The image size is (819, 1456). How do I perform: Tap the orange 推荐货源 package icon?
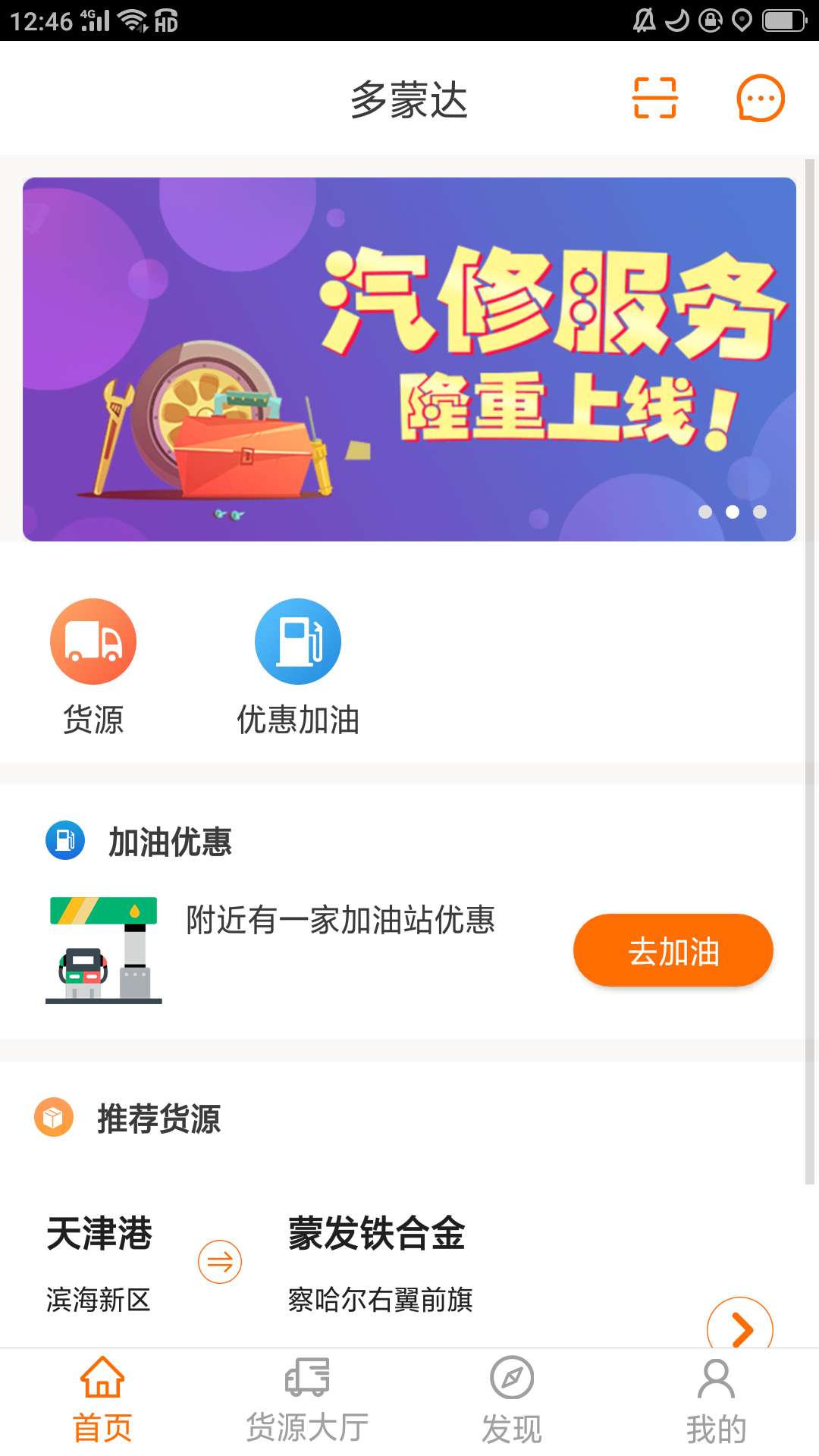pos(53,1116)
